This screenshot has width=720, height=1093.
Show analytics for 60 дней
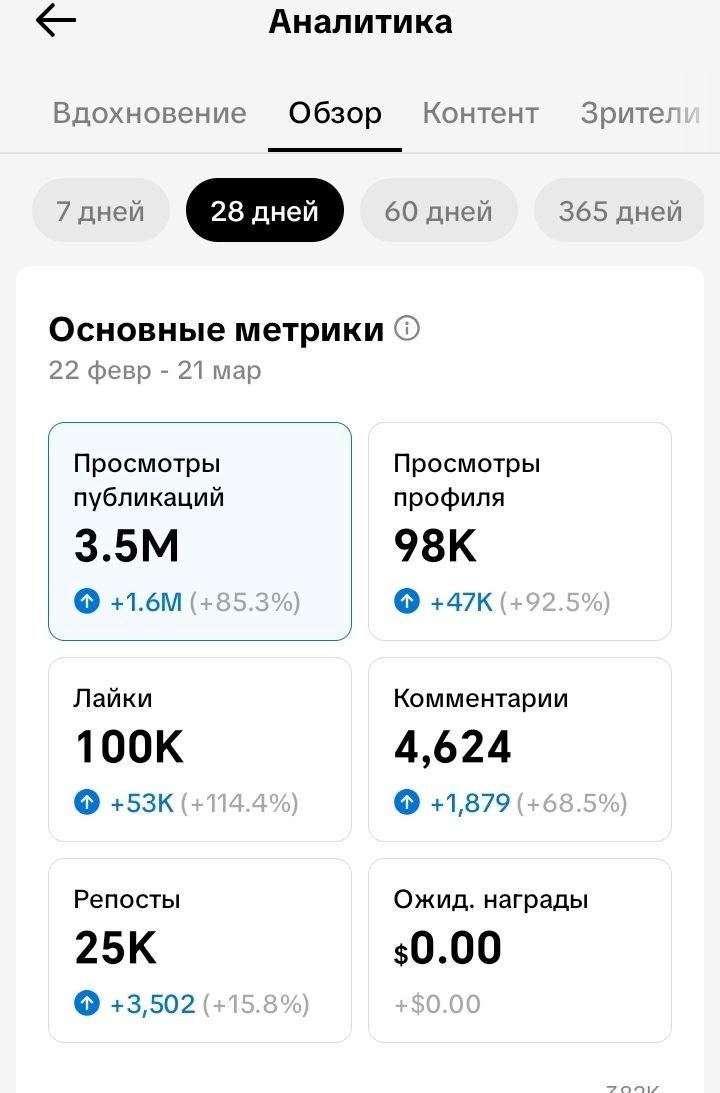pos(439,211)
